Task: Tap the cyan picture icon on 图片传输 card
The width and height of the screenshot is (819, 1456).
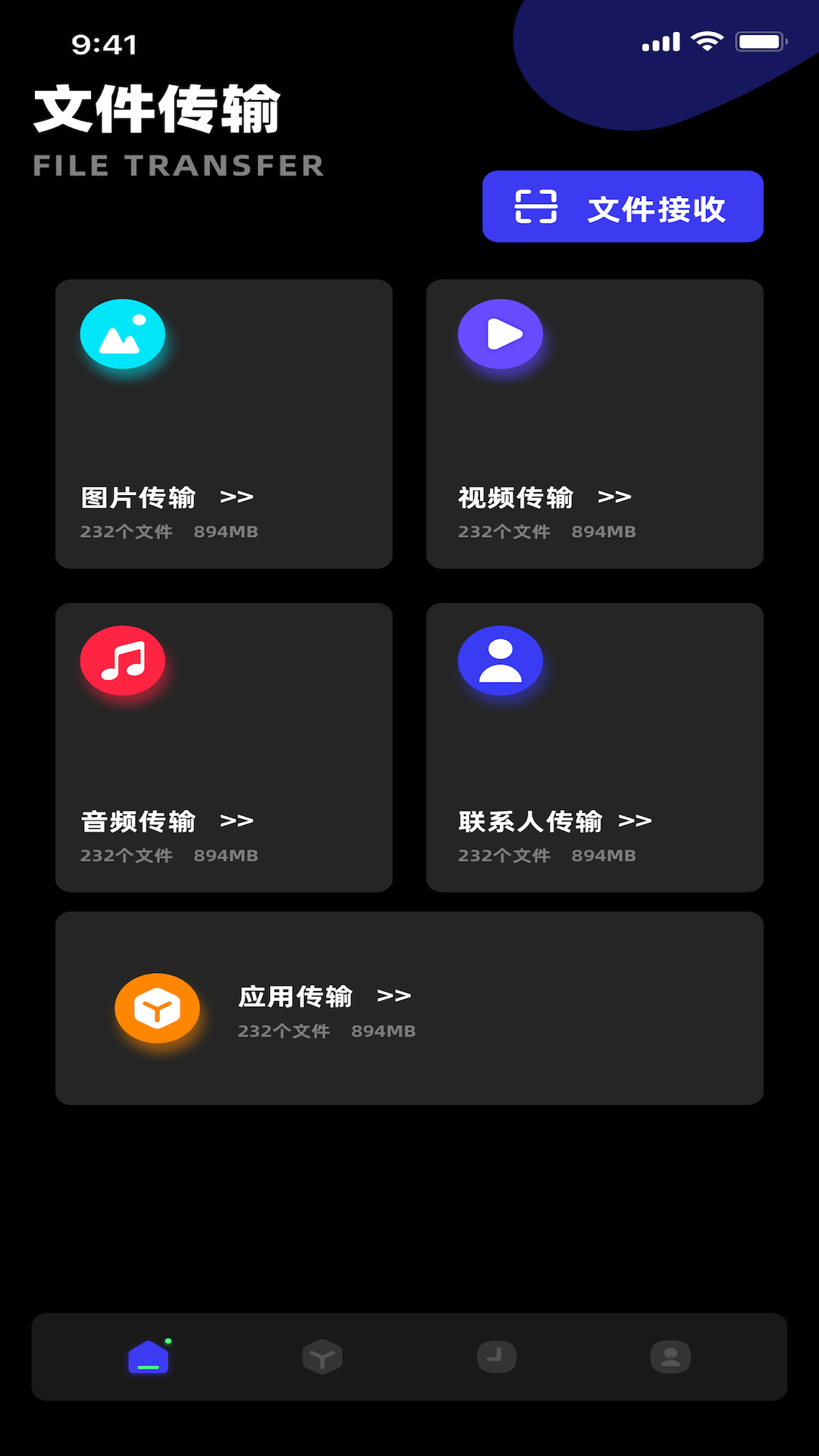Action: (123, 334)
